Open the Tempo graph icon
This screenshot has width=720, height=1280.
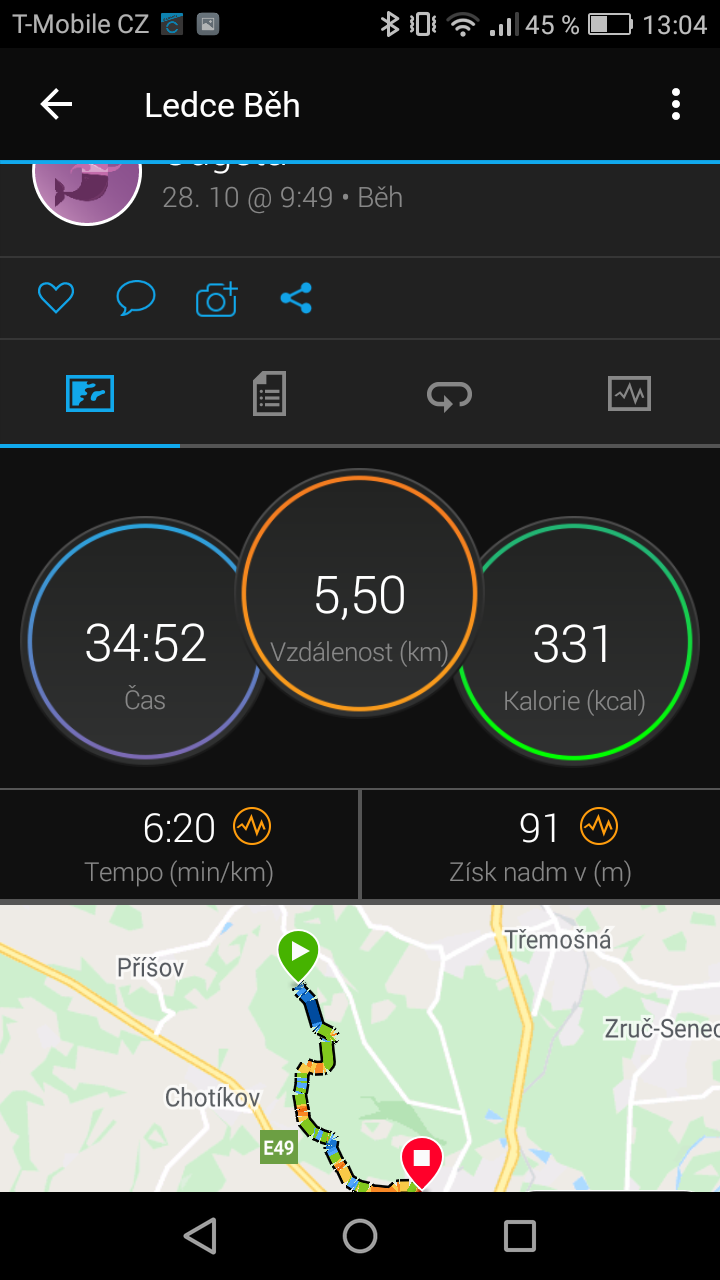(252, 827)
